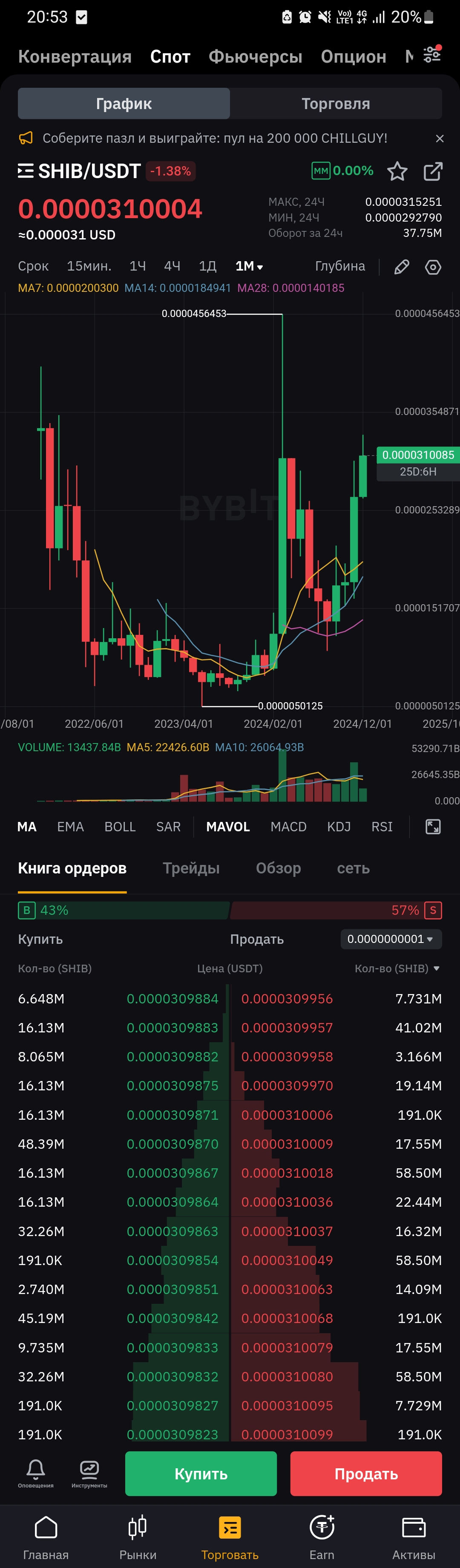Expand the chart to fullscreen
The height and width of the screenshot is (1568, 460).
pos(433,827)
